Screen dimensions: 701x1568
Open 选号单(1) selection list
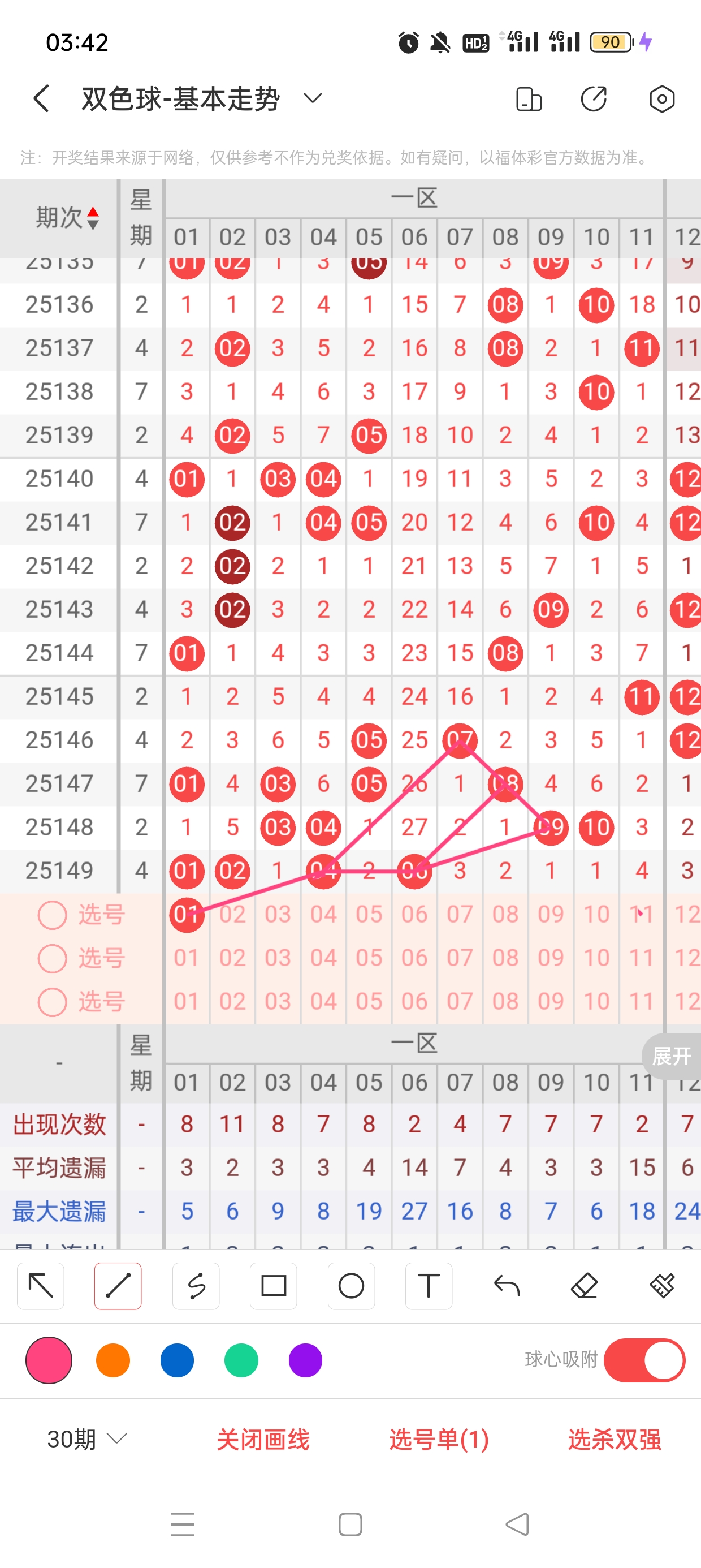[x=439, y=1439]
